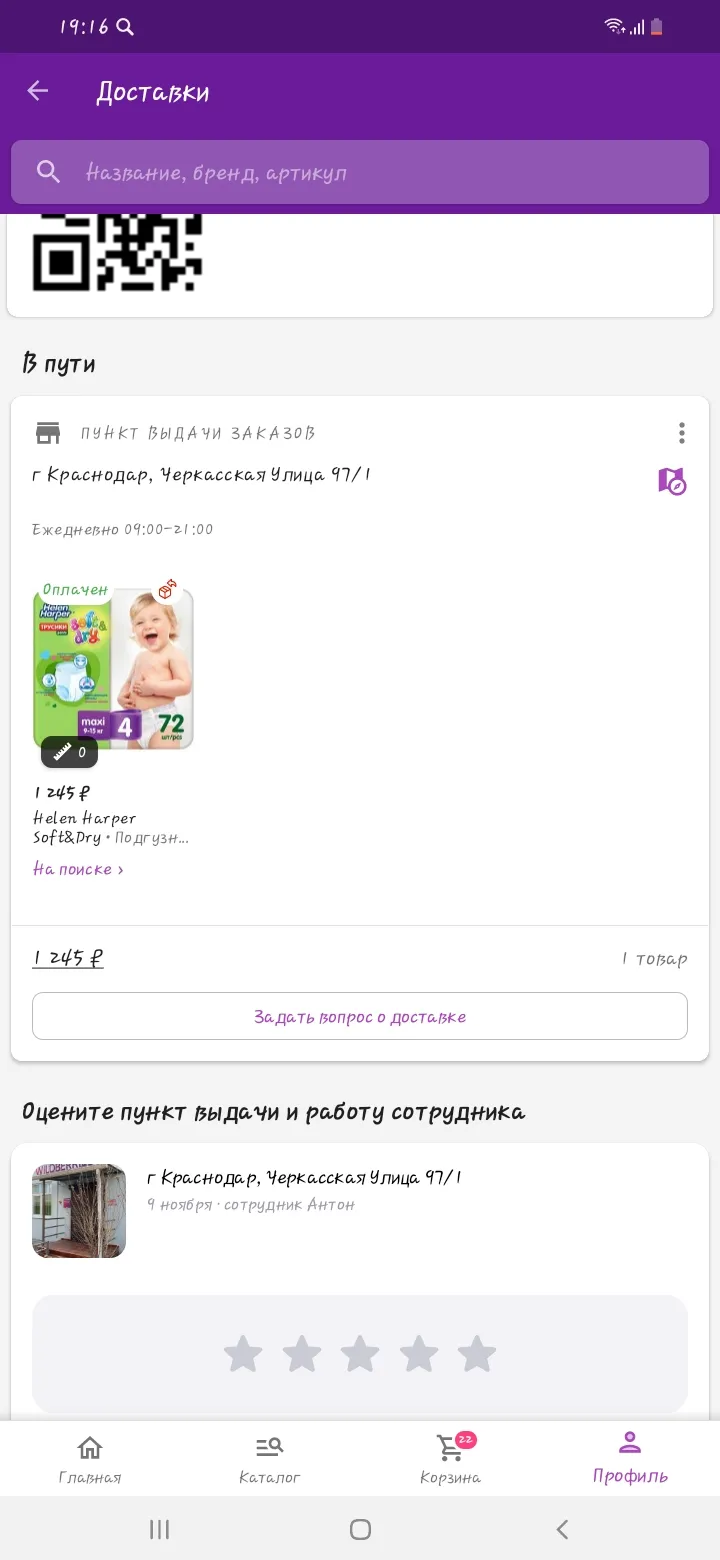Open the system recent apps view

coord(159,1528)
